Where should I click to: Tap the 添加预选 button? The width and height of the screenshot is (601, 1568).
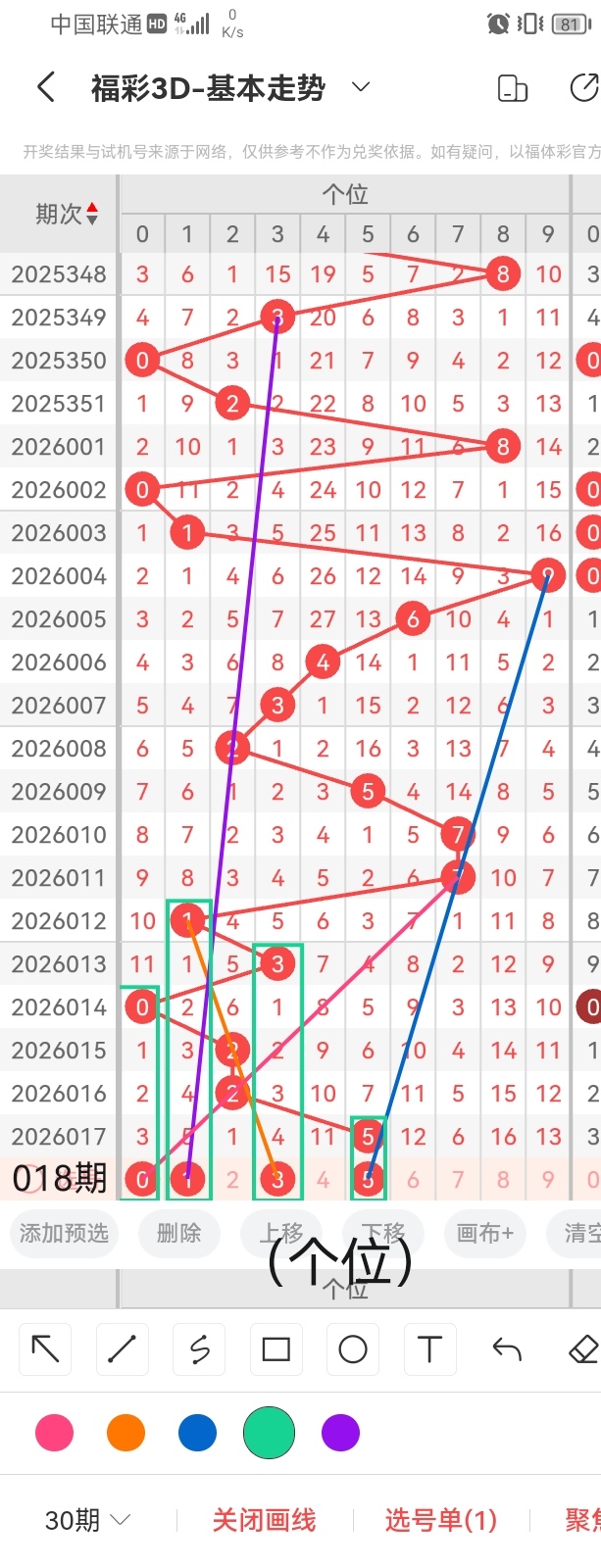coord(64,1233)
